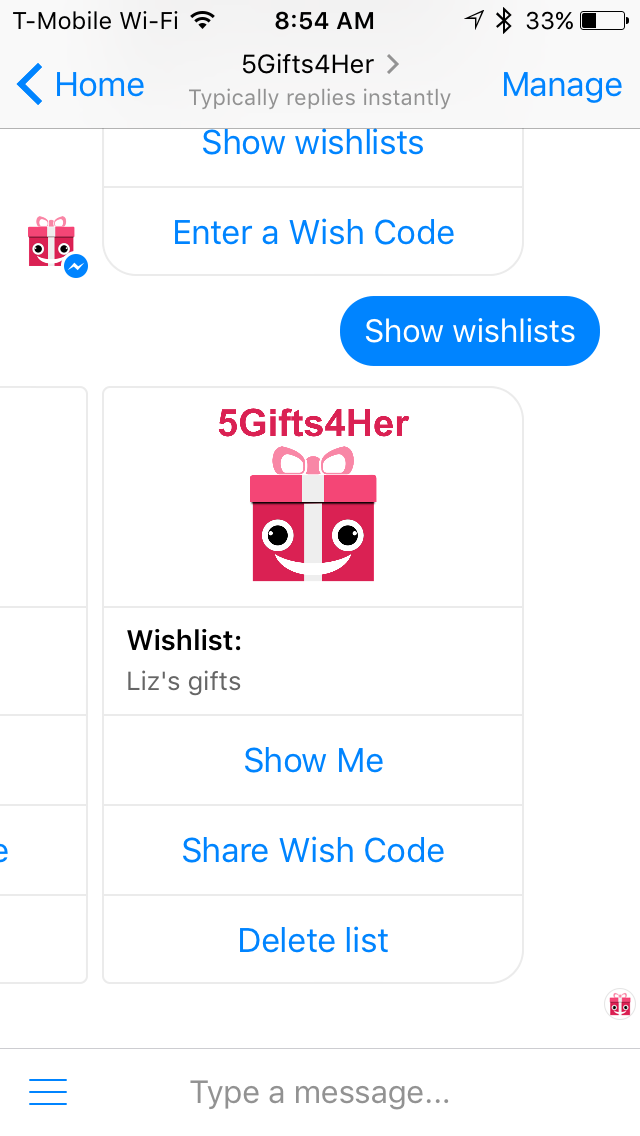
Task: Tap Manage in the top bar
Action: click(x=561, y=85)
